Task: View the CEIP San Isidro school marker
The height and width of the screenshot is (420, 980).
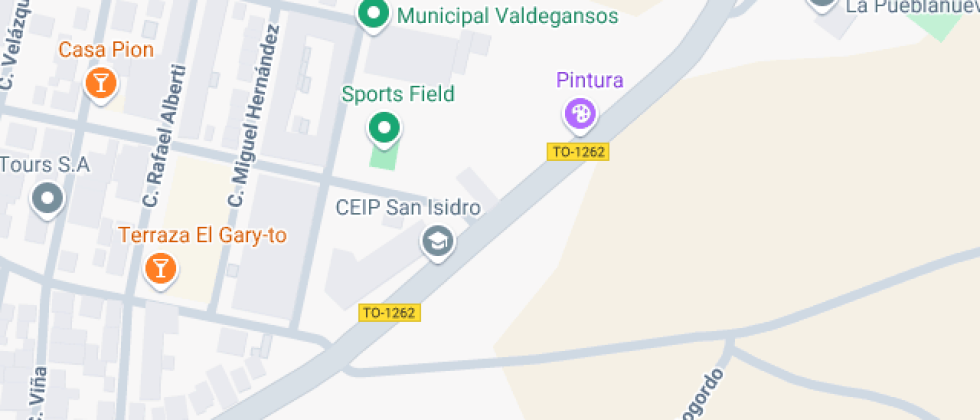Action: [x=437, y=241]
